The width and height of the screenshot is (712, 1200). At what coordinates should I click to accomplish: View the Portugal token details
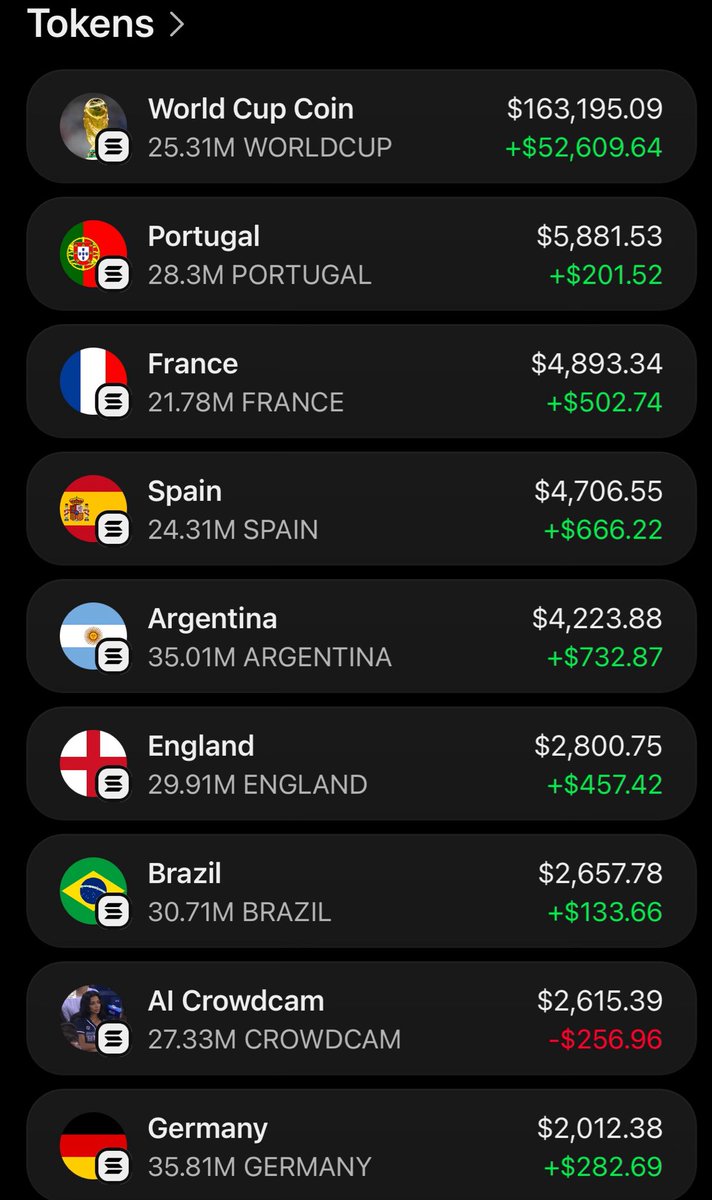click(x=361, y=254)
